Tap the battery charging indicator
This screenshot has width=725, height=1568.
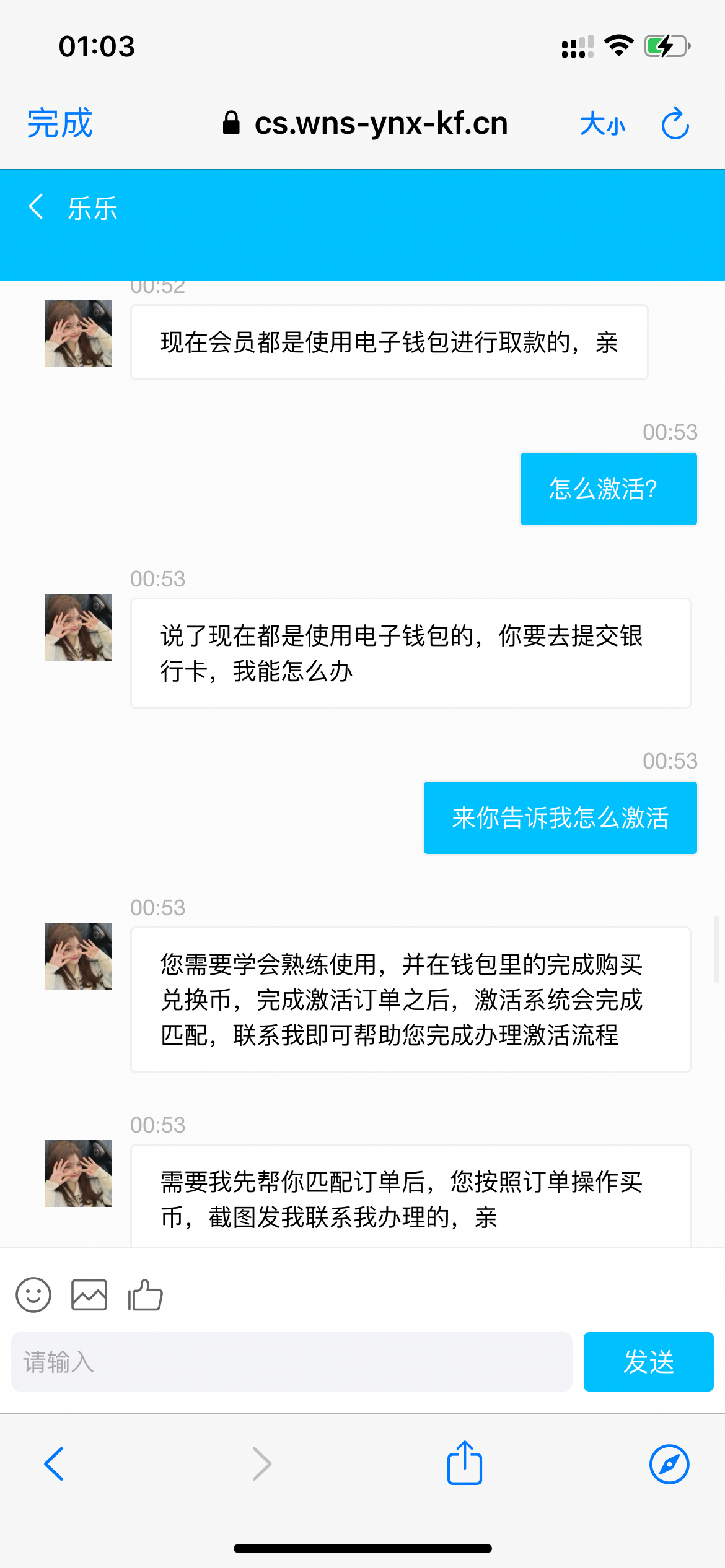666,45
